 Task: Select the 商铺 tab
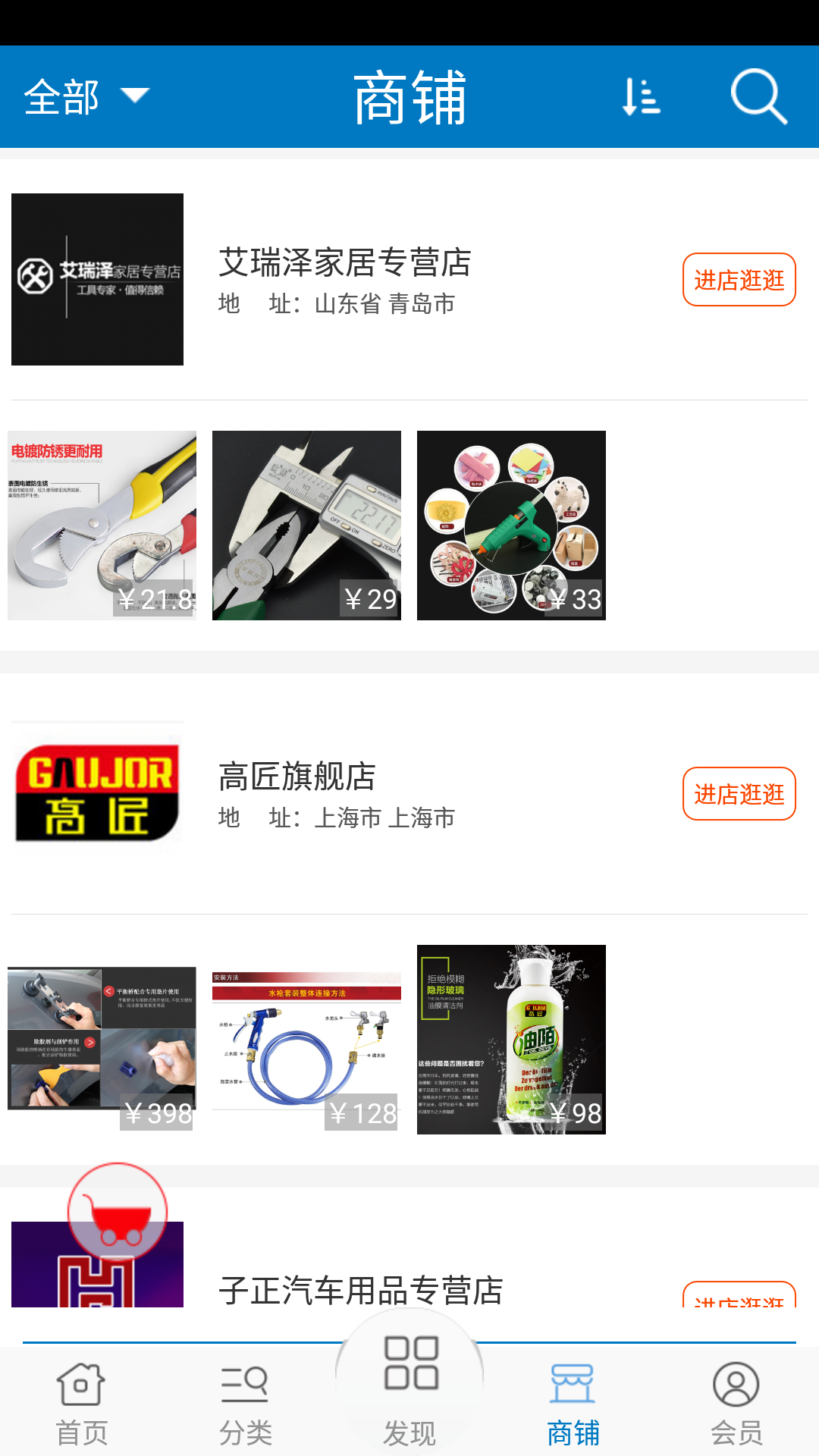(x=573, y=1403)
